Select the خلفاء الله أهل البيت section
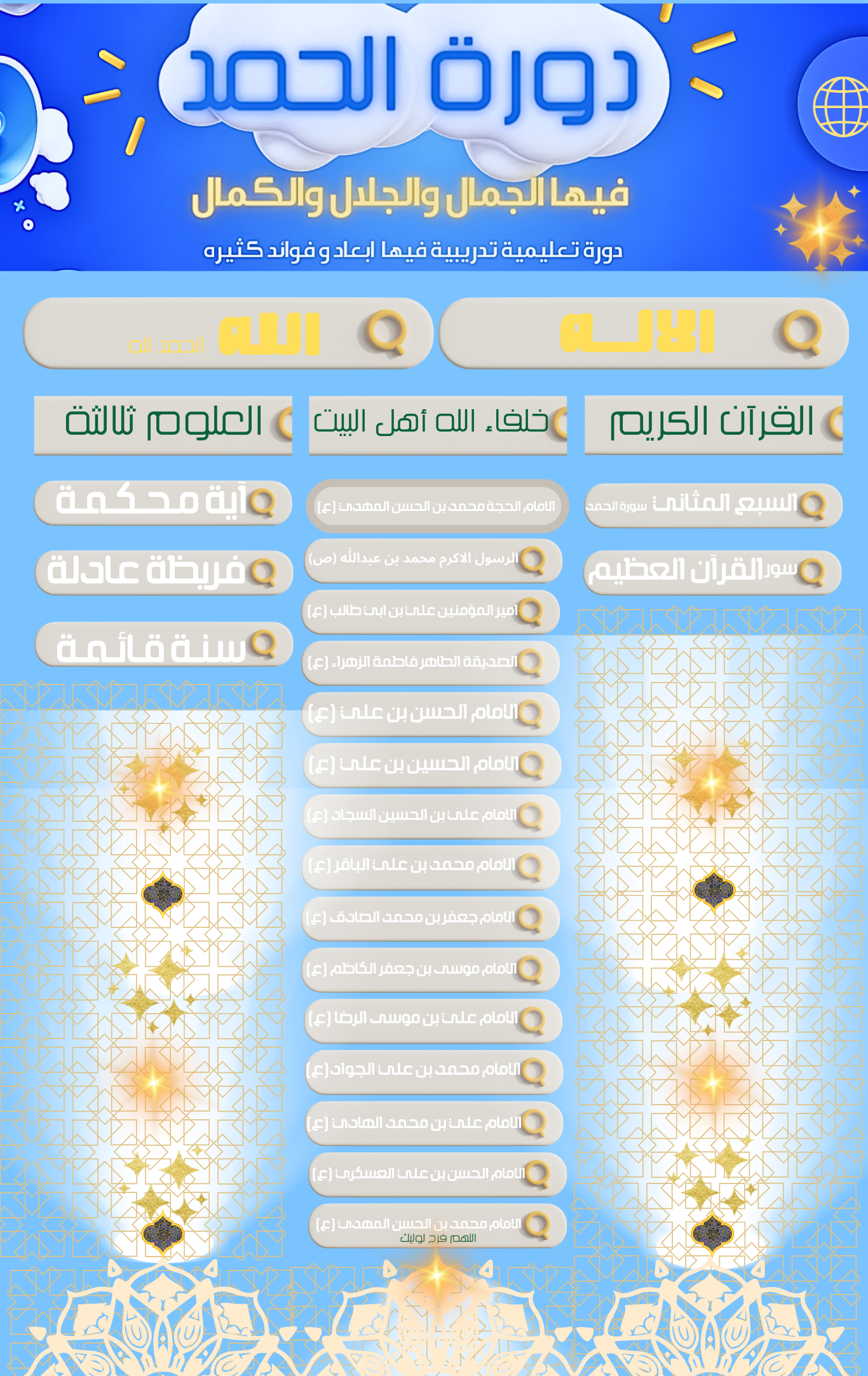Image resolution: width=868 pixels, height=1376 pixels. (x=437, y=424)
